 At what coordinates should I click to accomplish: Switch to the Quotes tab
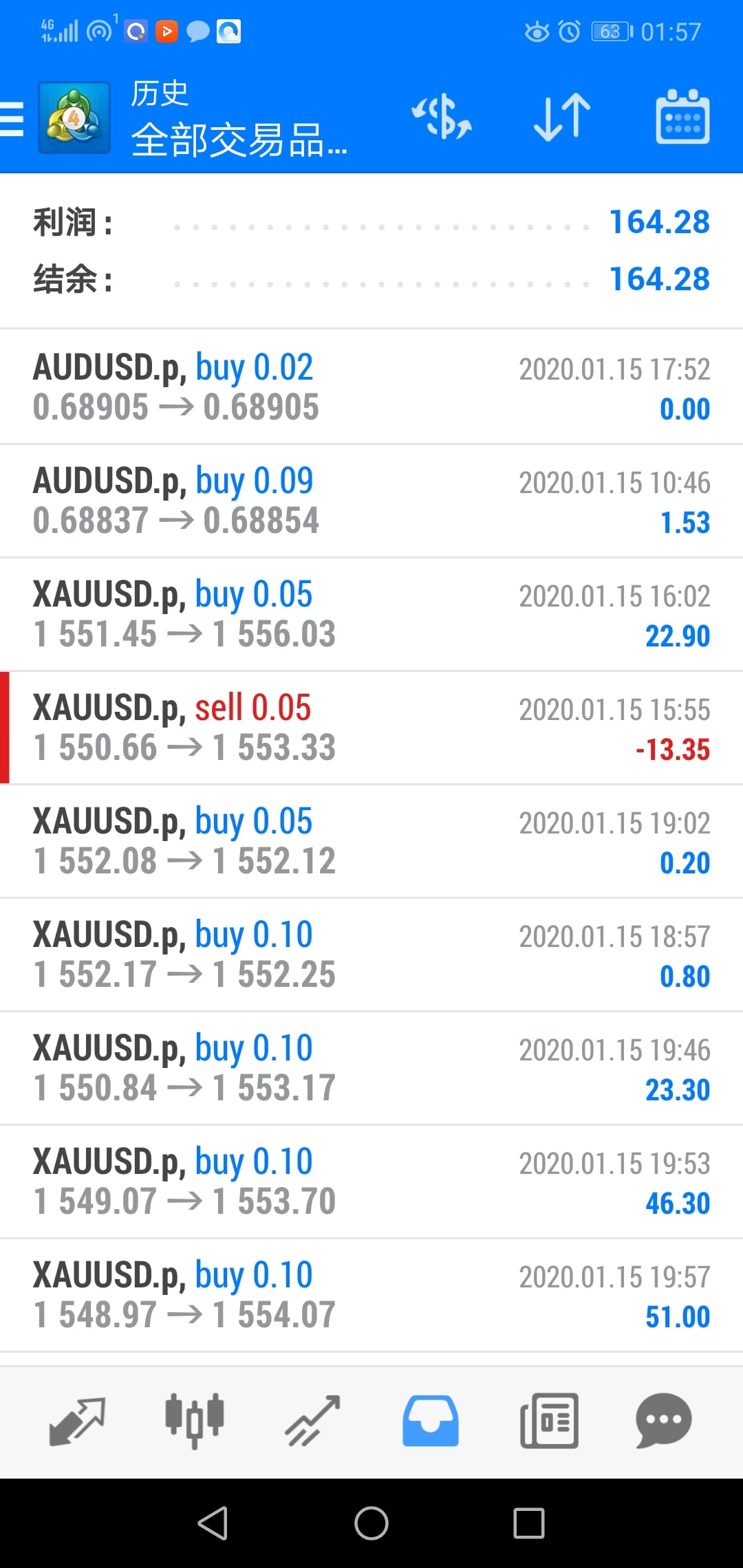(x=77, y=1421)
